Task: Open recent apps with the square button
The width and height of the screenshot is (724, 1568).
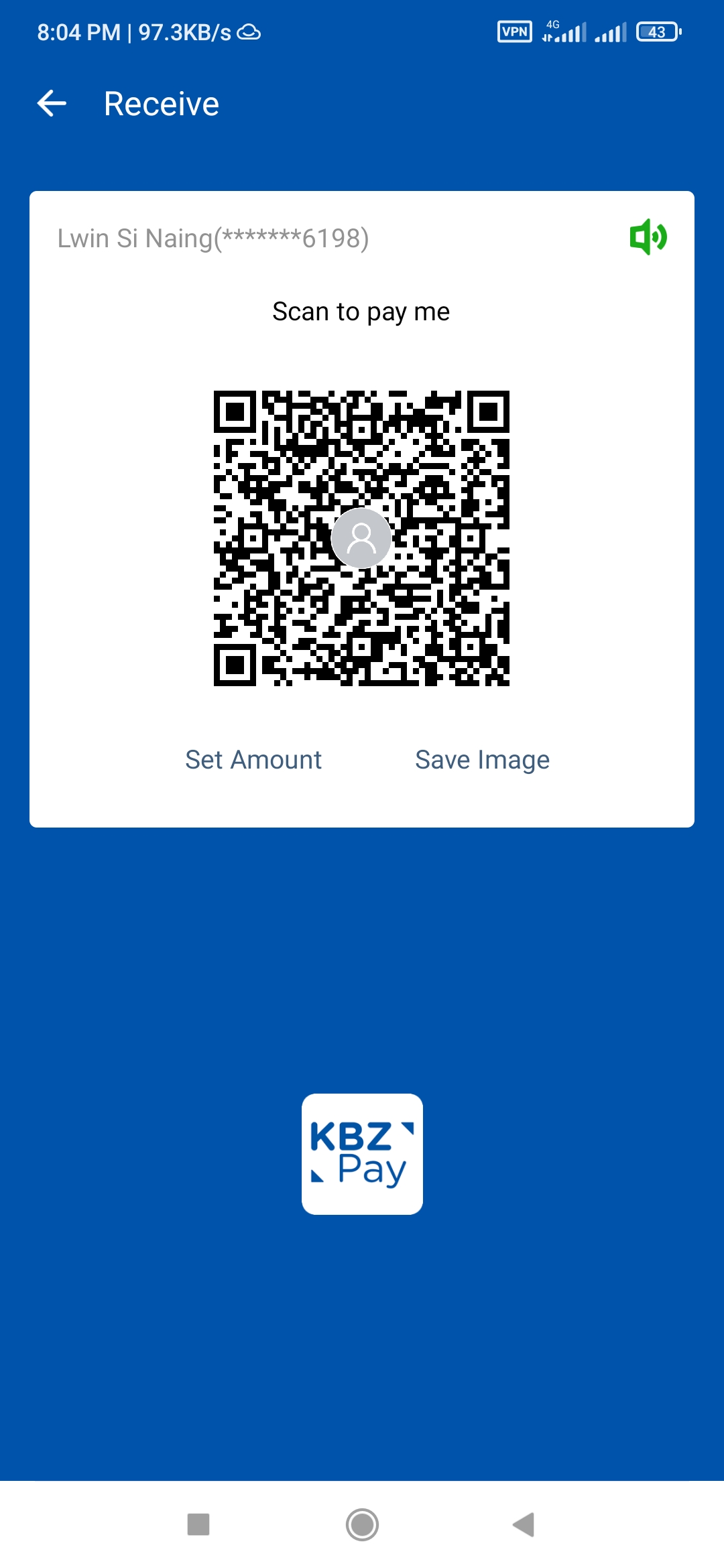Action: point(198,1524)
